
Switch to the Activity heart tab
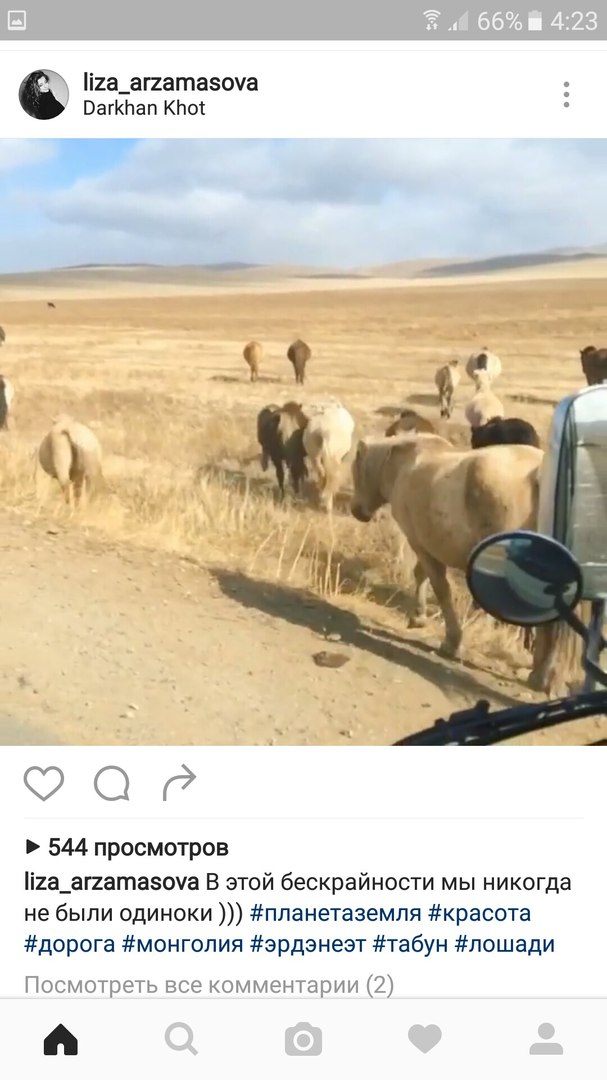[424, 1039]
